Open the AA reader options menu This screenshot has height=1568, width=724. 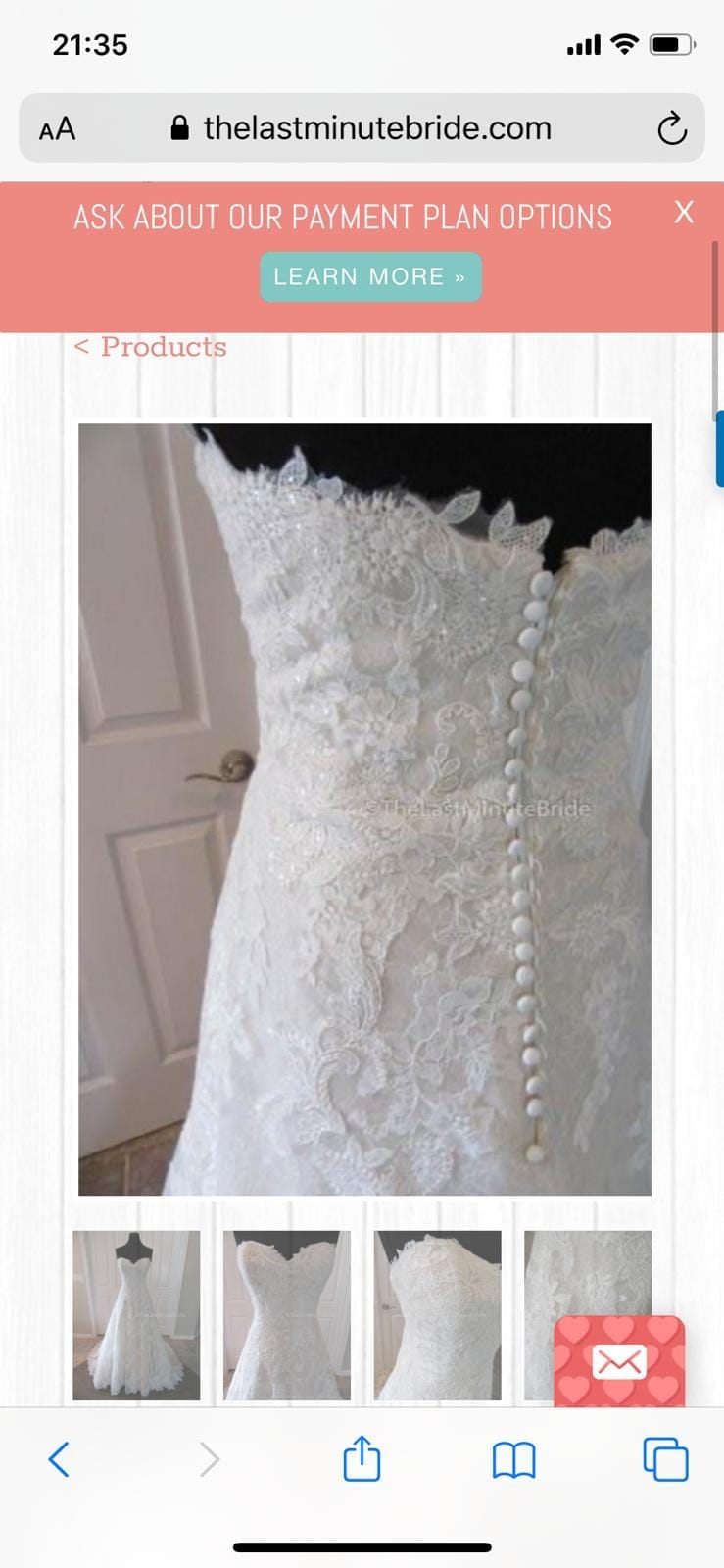[57, 128]
